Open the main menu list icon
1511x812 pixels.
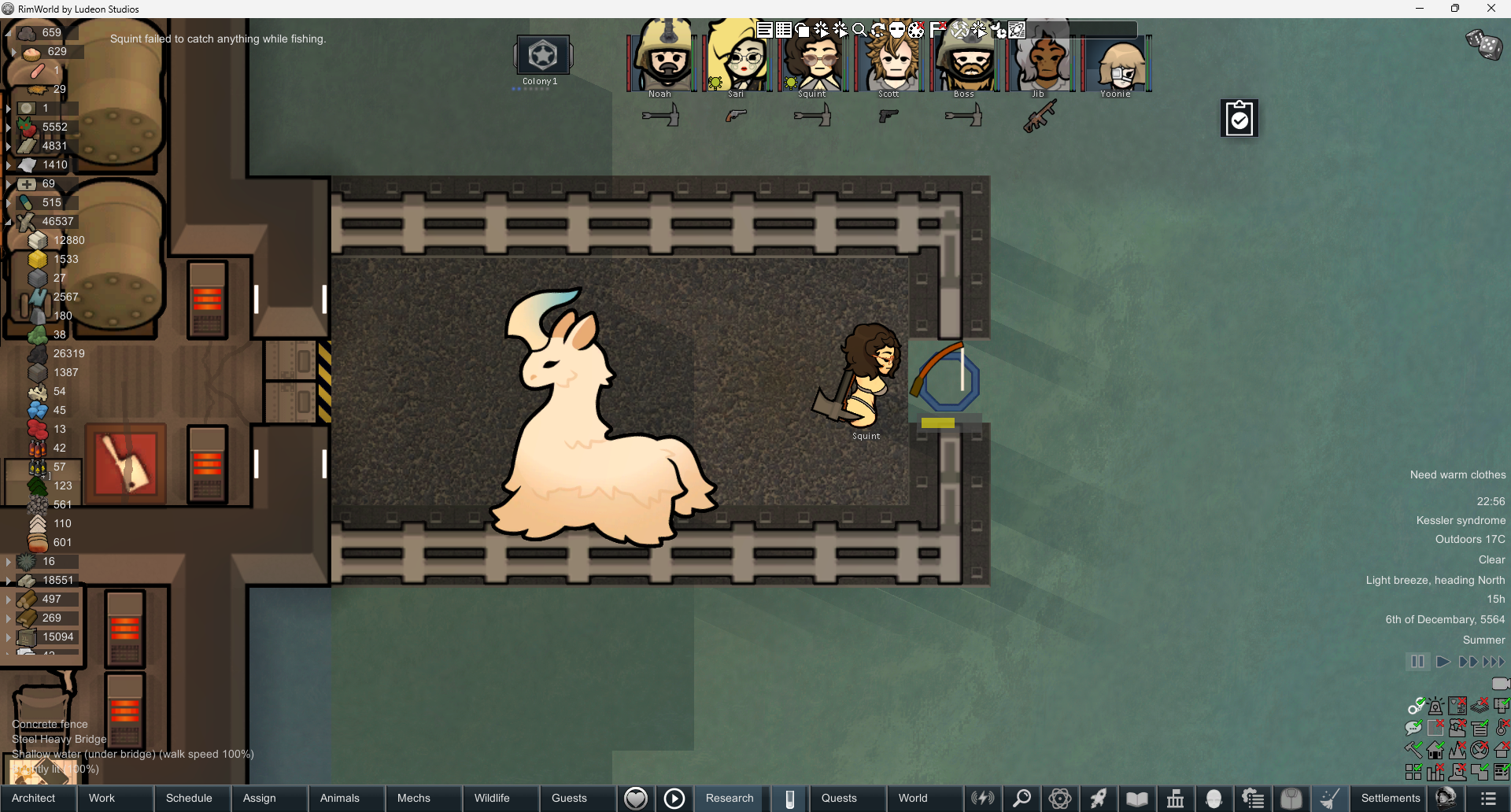click(x=1488, y=798)
